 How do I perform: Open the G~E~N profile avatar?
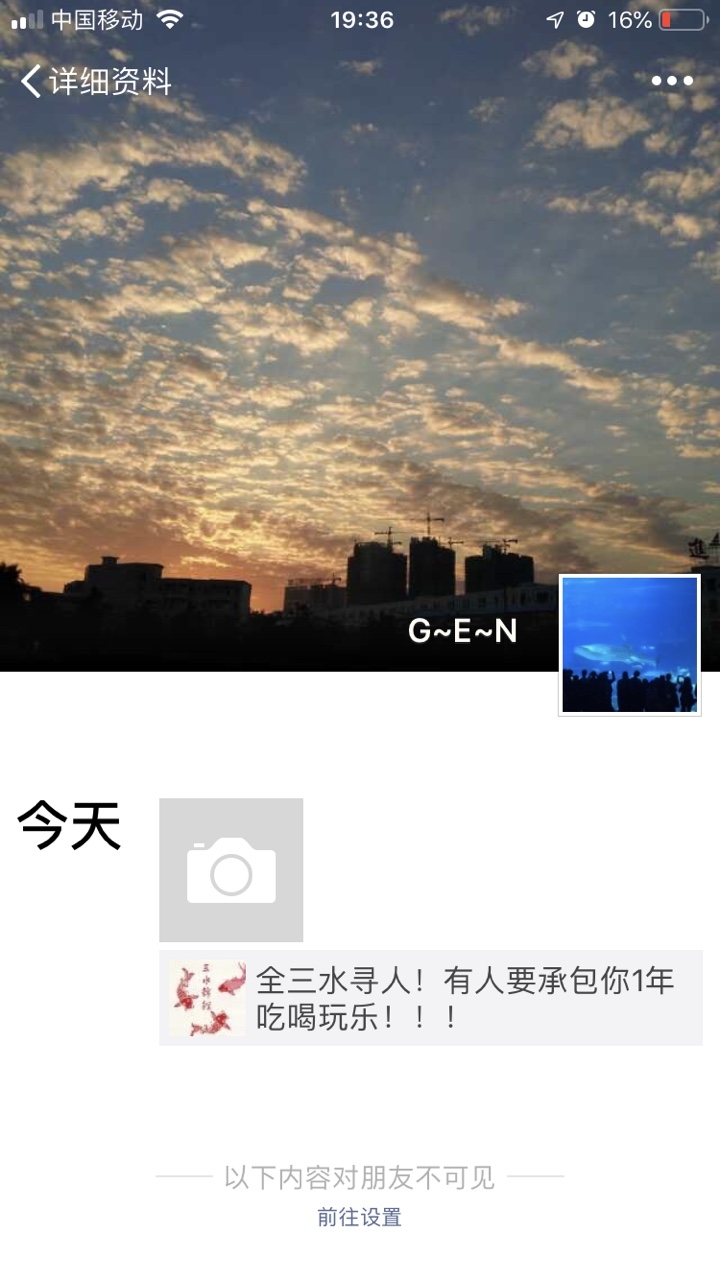pyautogui.click(x=629, y=645)
